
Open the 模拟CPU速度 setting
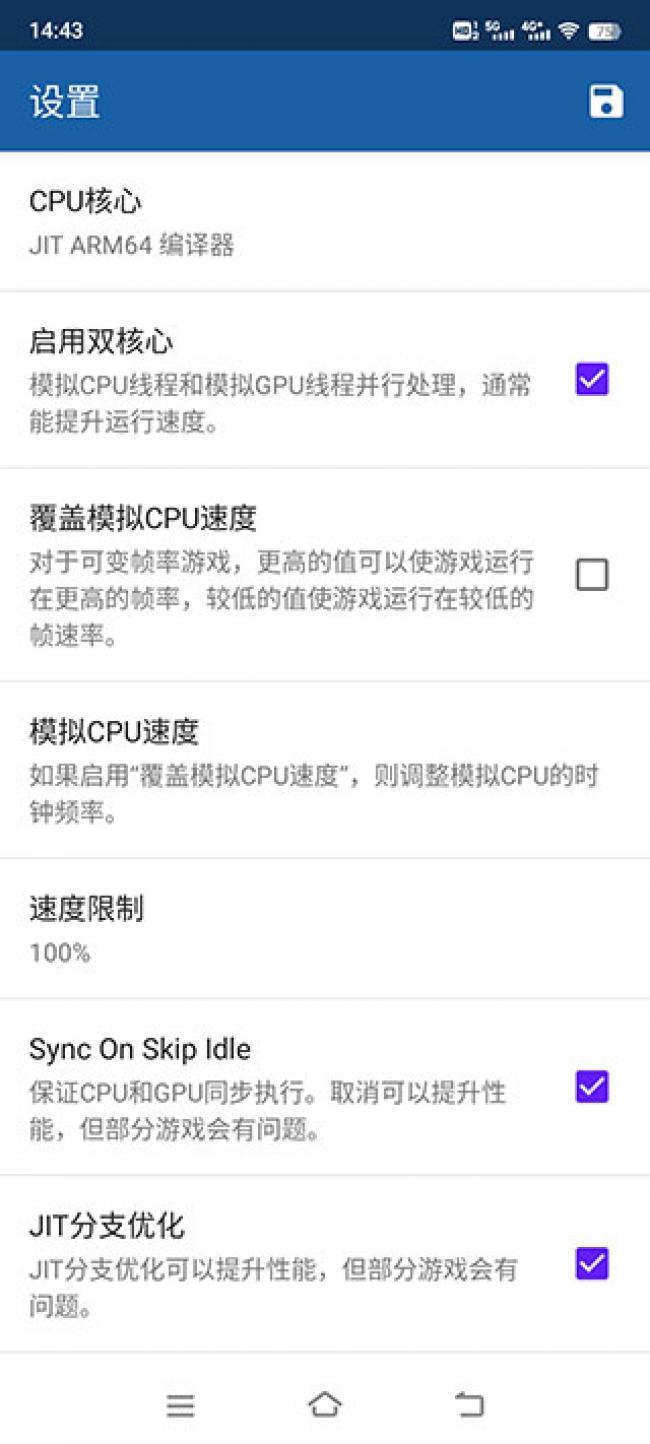point(325,770)
